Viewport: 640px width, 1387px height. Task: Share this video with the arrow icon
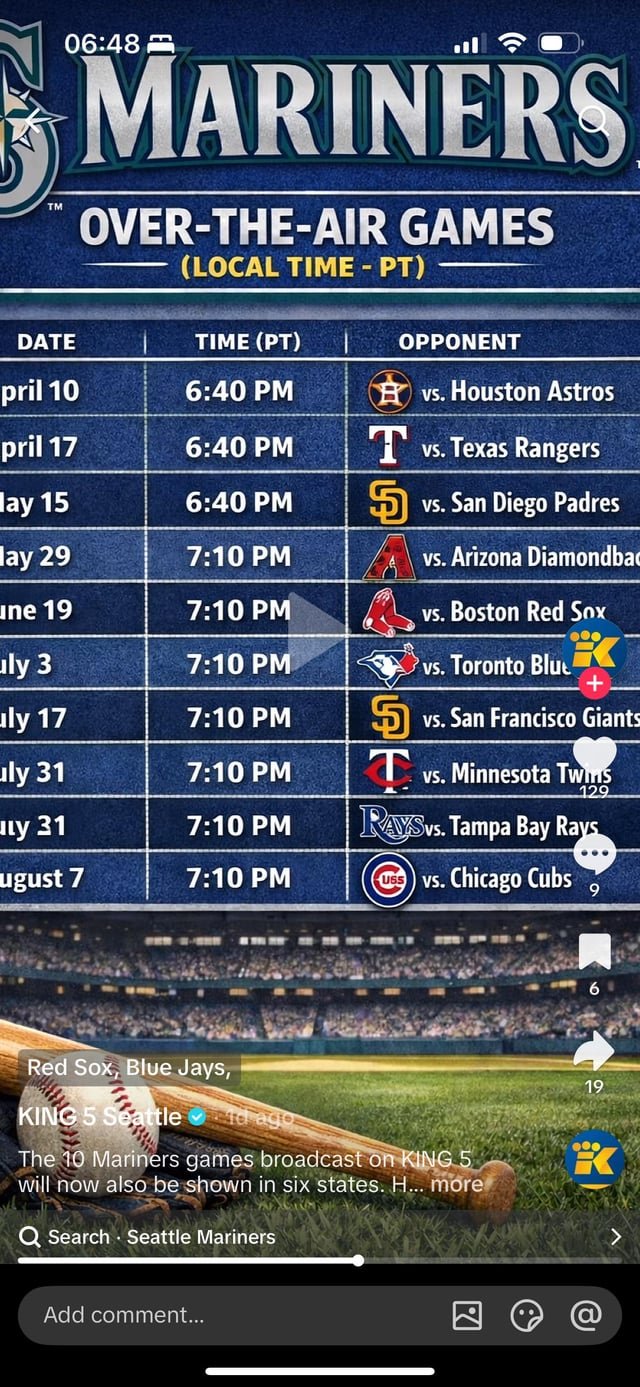point(594,1051)
